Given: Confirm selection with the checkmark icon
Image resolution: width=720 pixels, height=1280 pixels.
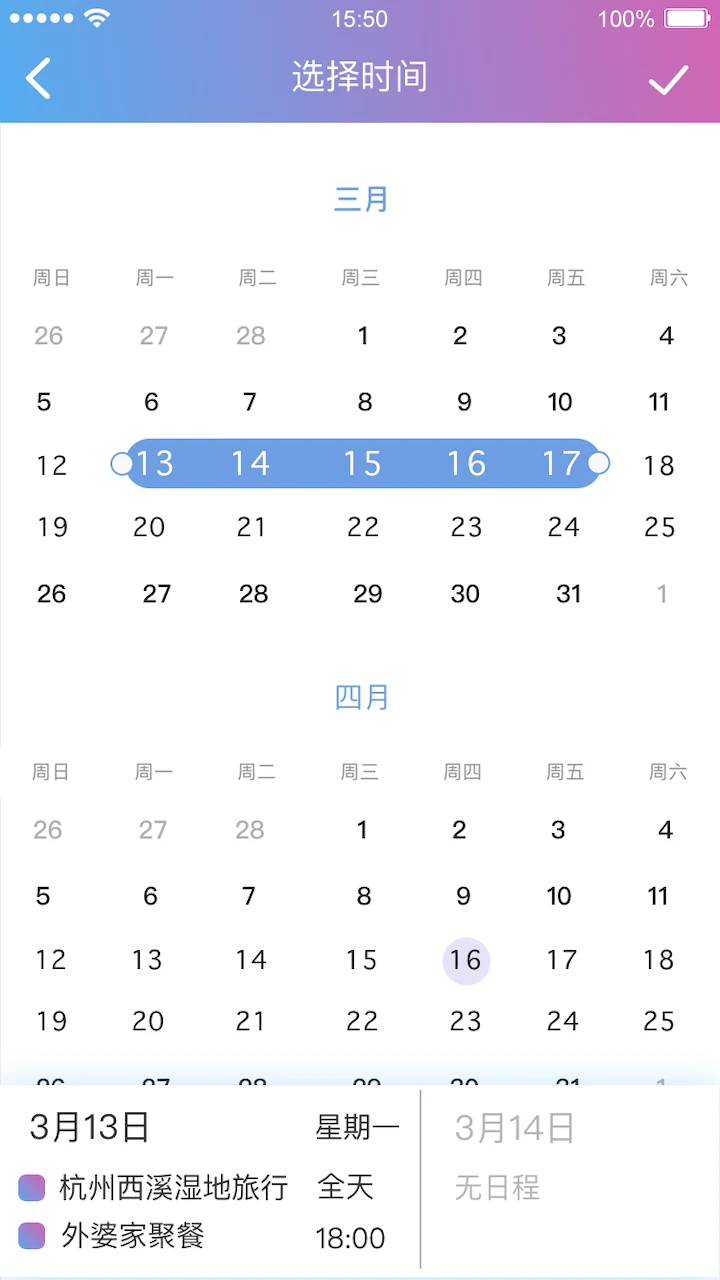Looking at the screenshot, I should click(x=670, y=78).
